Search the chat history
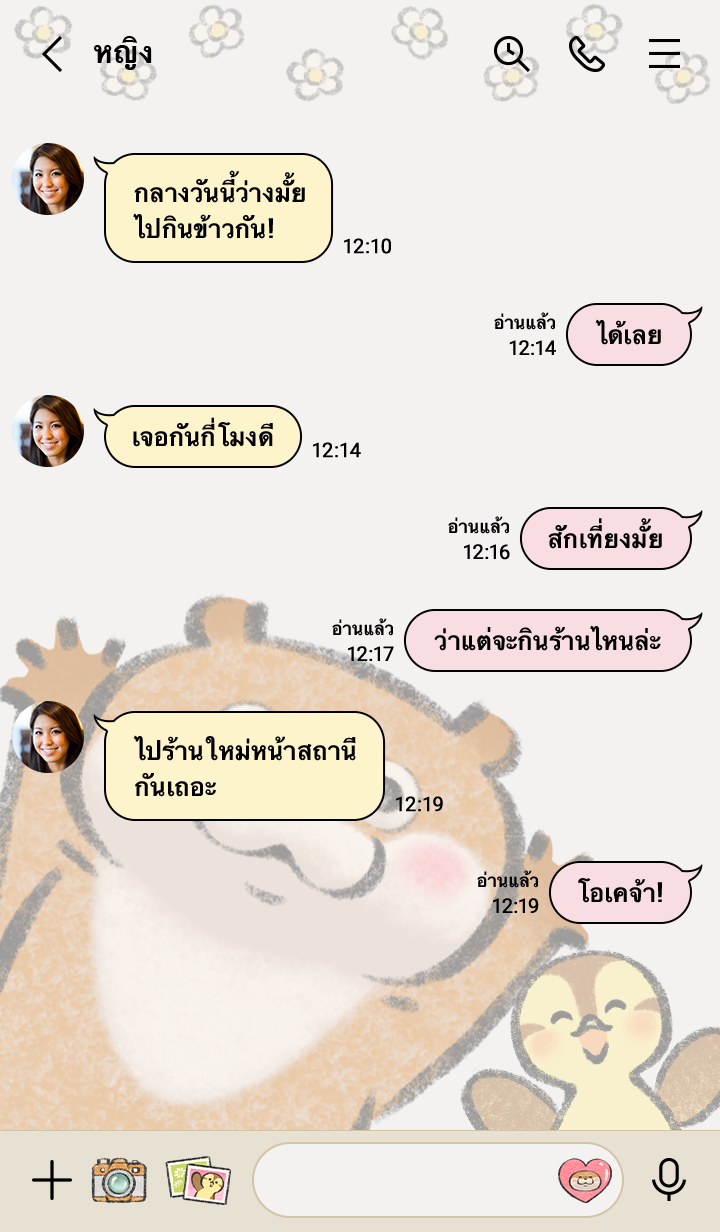 click(511, 54)
